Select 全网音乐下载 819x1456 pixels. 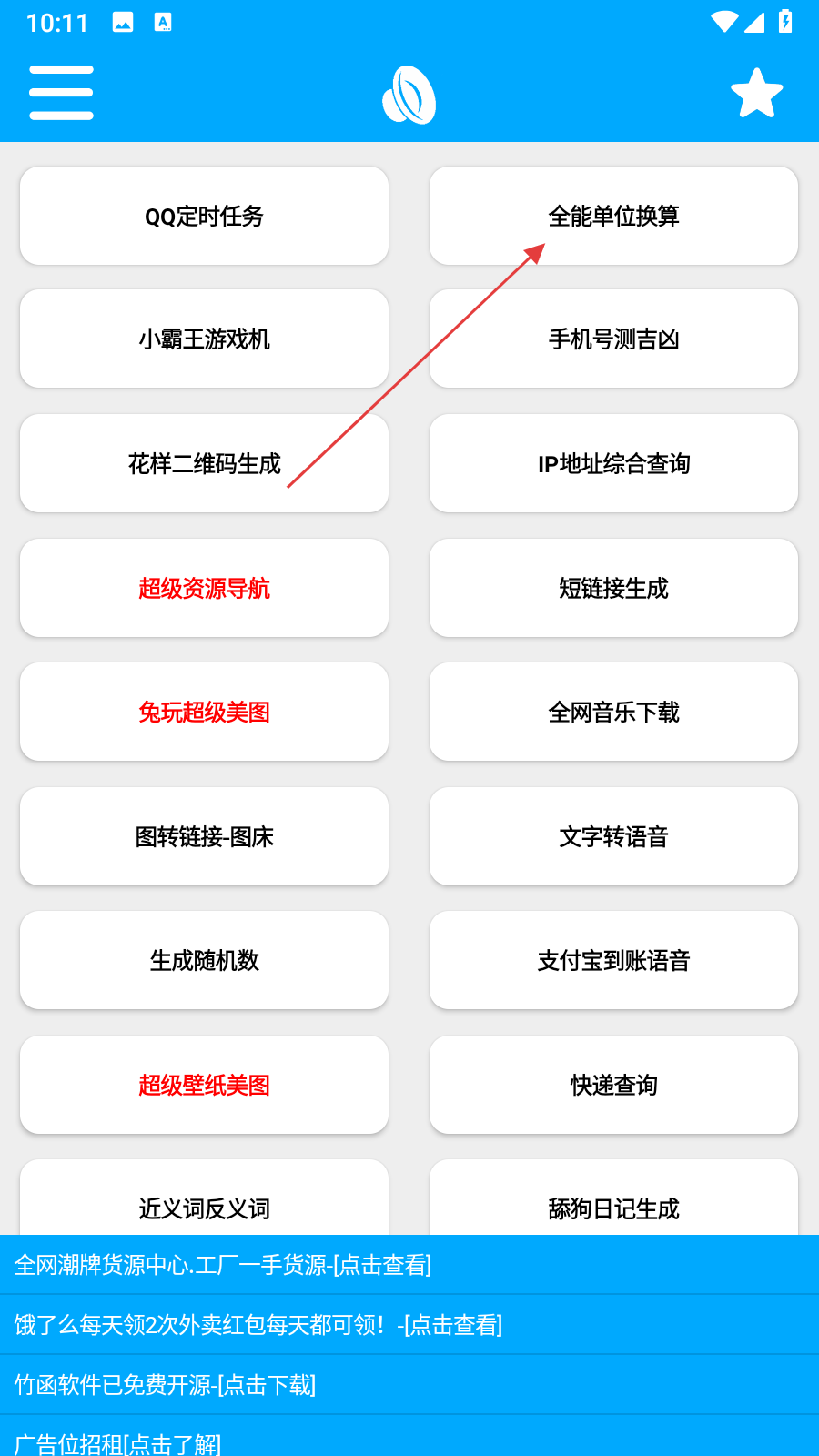[613, 712]
